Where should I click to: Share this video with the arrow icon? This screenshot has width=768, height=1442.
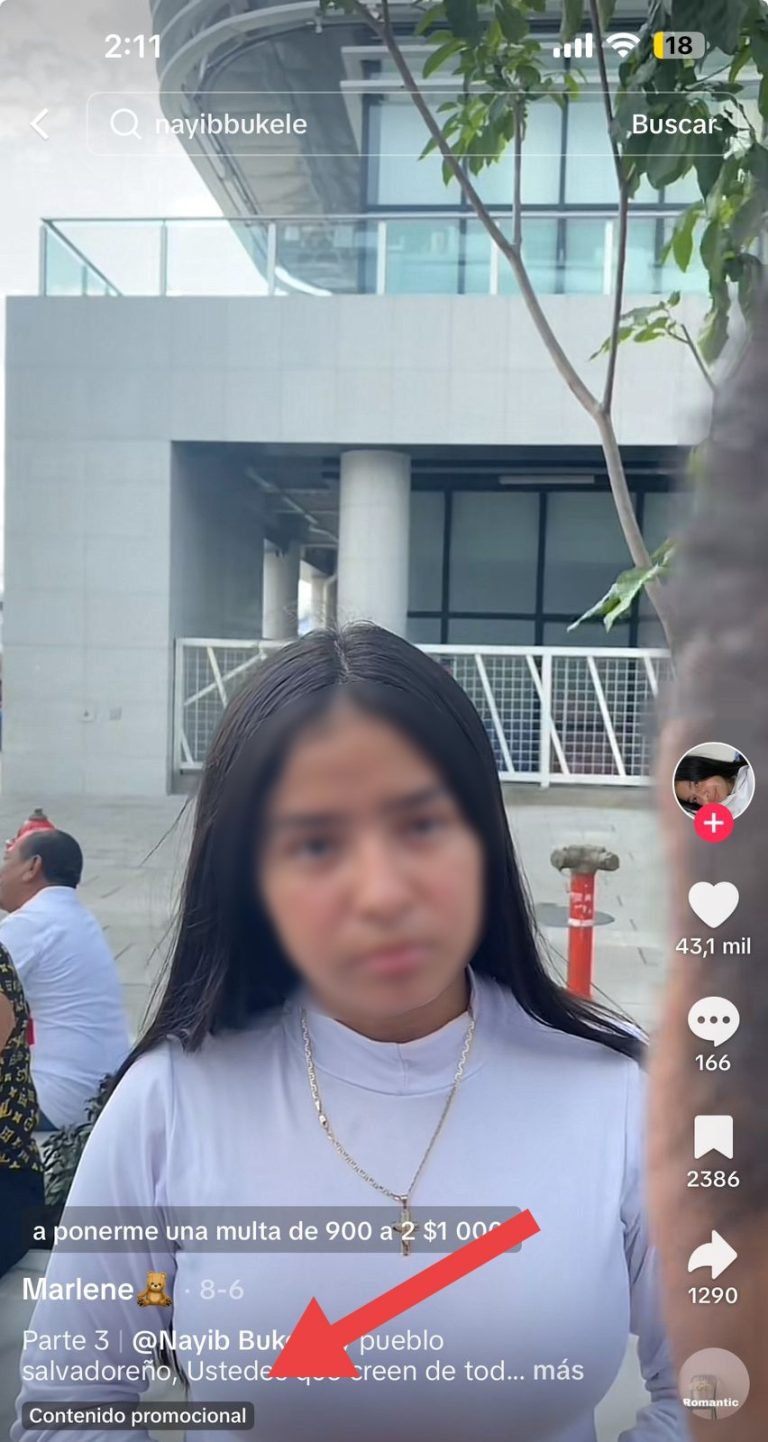[713, 1255]
